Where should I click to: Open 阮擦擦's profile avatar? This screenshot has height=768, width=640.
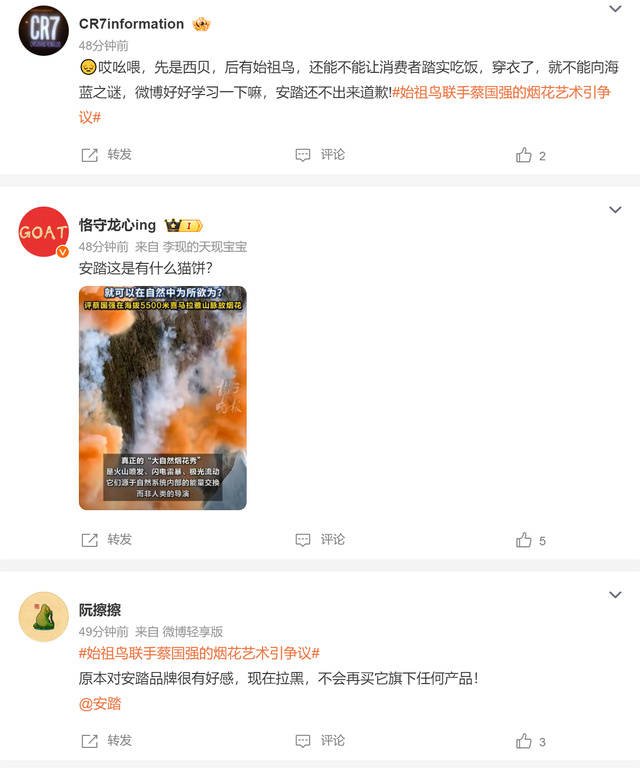click(x=44, y=617)
